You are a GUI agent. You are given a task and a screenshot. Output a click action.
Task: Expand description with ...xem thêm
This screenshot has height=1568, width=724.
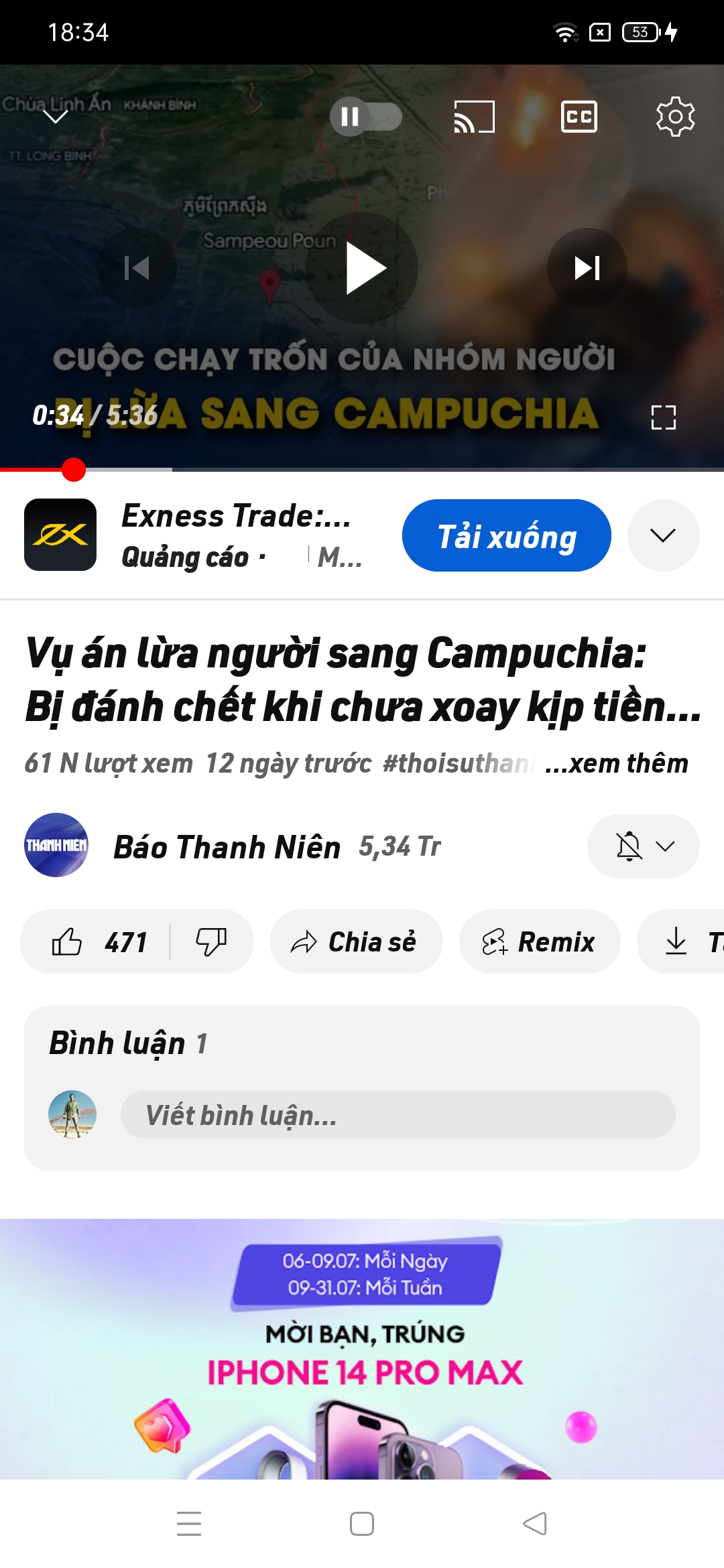pyautogui.click(x=617, y=763)
